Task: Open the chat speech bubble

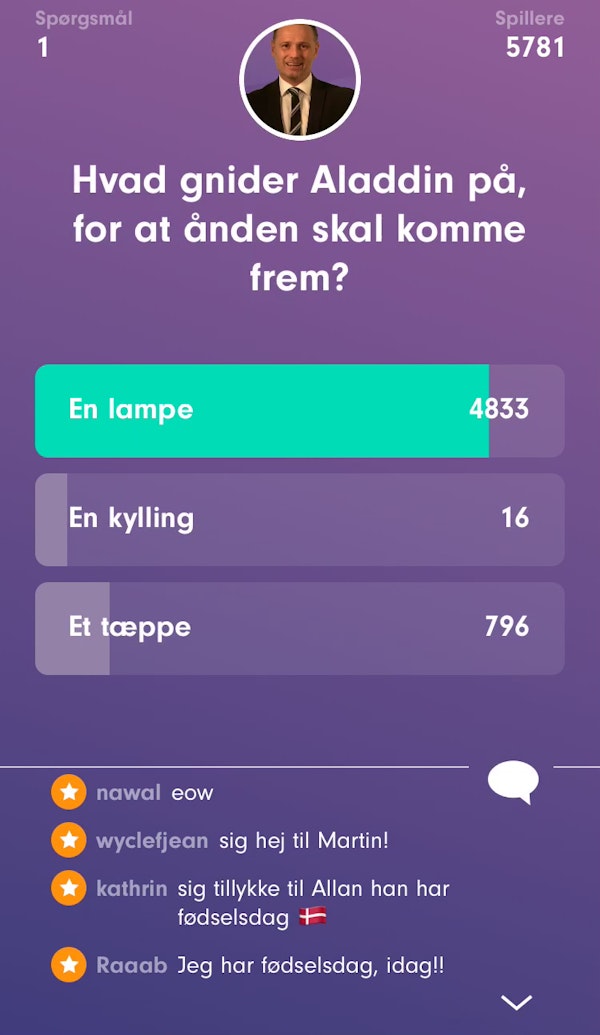Action: point(513,781)
